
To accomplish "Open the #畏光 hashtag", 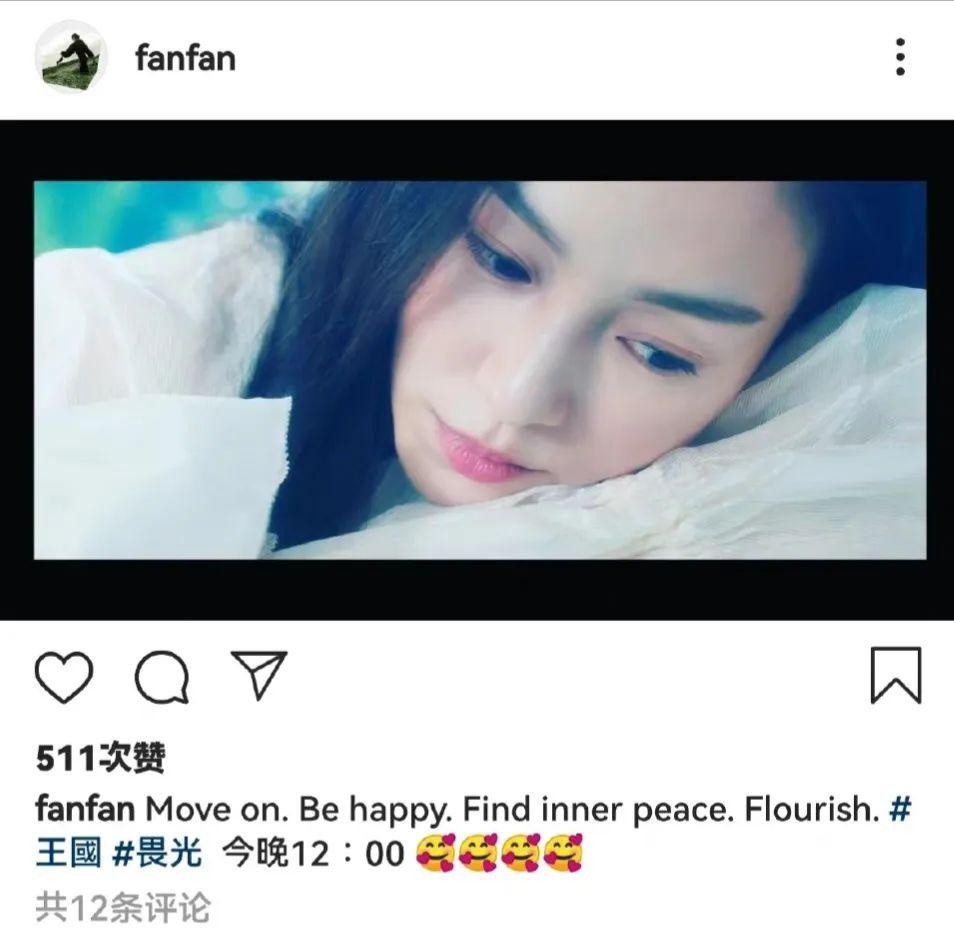I will pos(157,854).
